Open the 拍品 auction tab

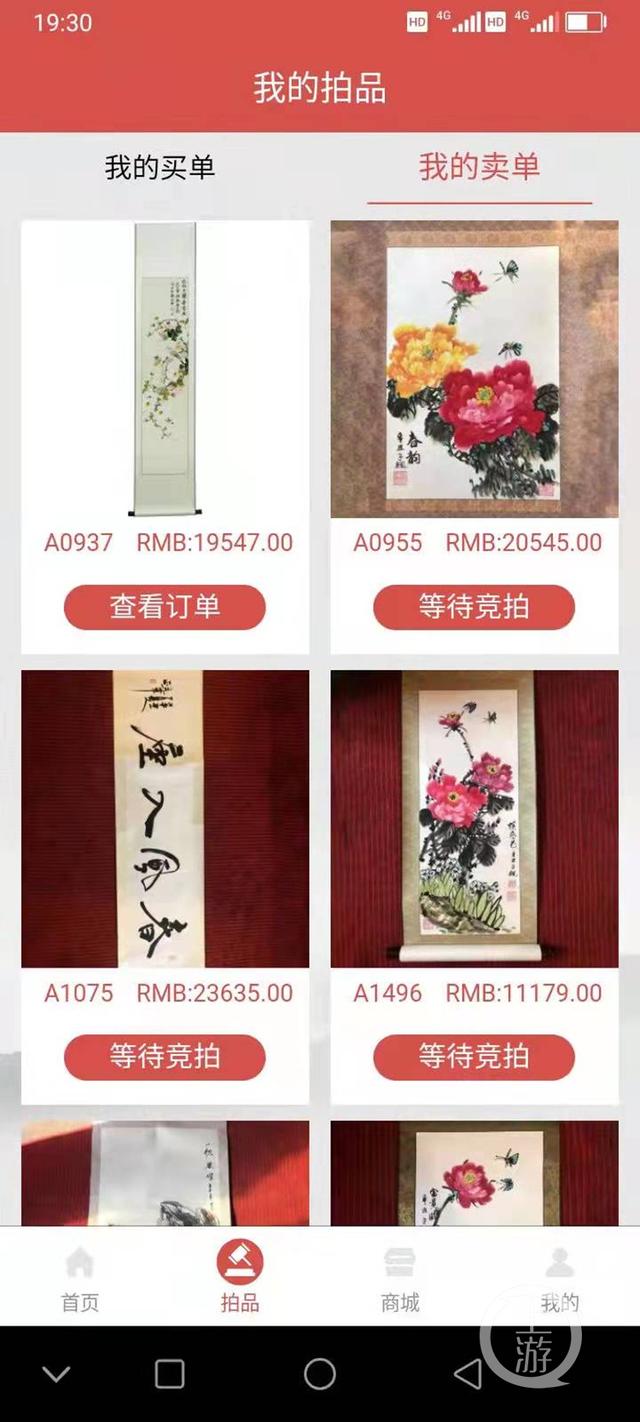(240, 1276)
